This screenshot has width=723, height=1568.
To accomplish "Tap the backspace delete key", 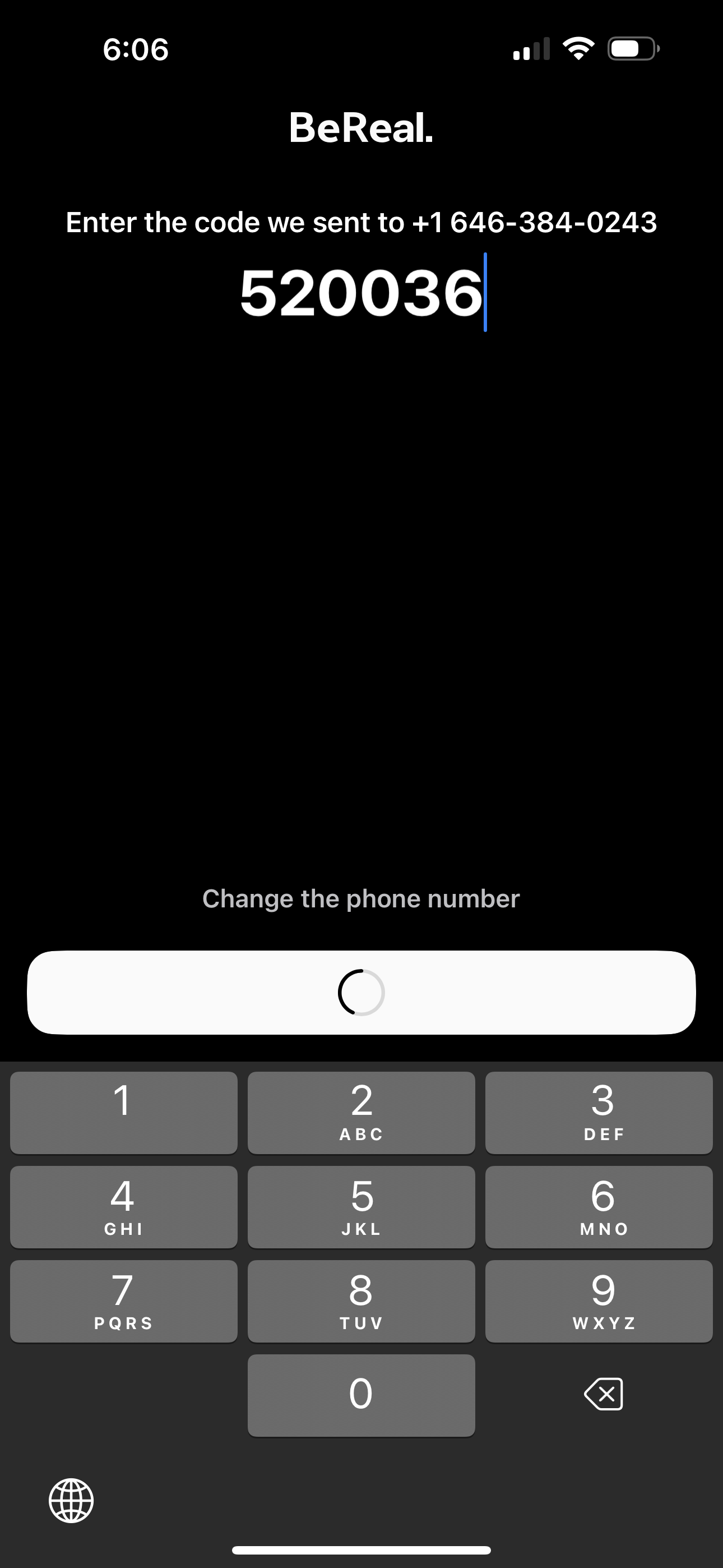I will click(604, 1394).
